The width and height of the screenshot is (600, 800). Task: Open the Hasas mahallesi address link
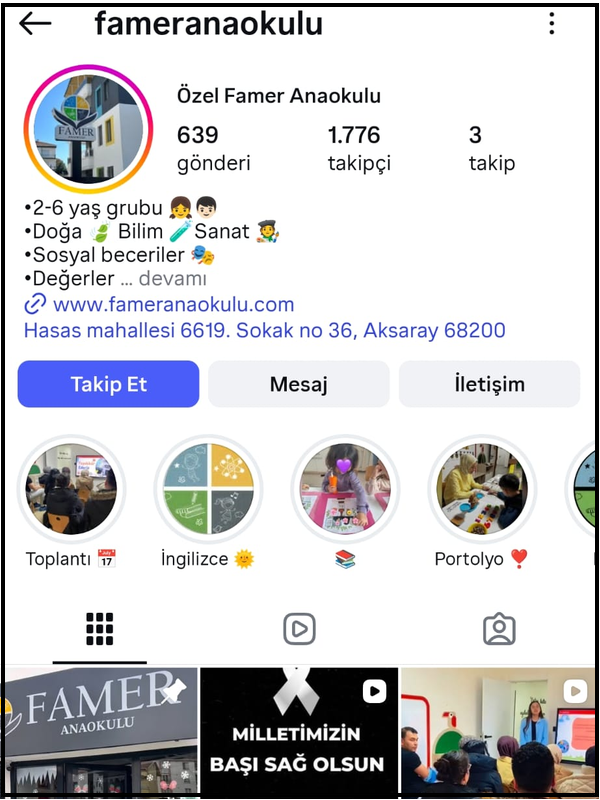264,330
